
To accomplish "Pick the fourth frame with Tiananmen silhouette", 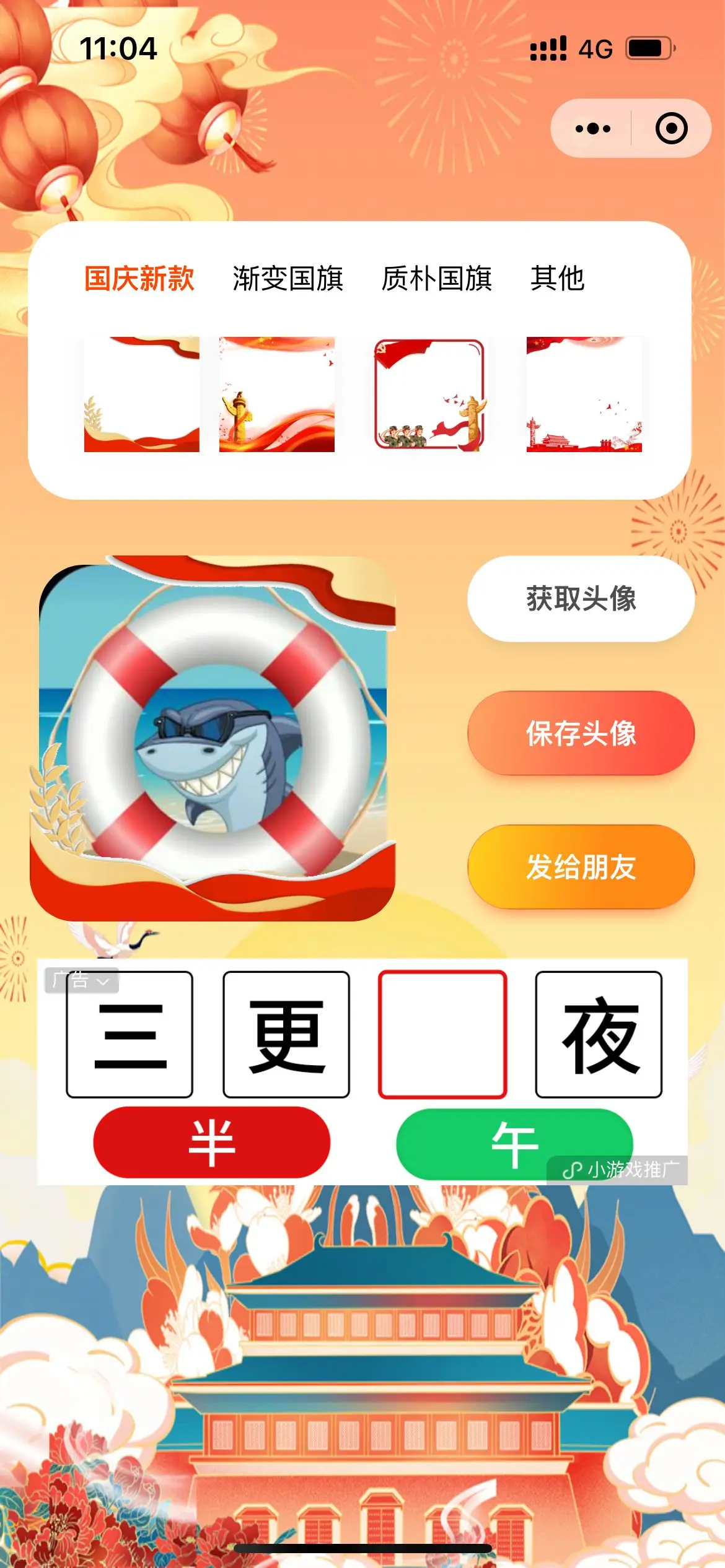I will [x=584, y=394].
